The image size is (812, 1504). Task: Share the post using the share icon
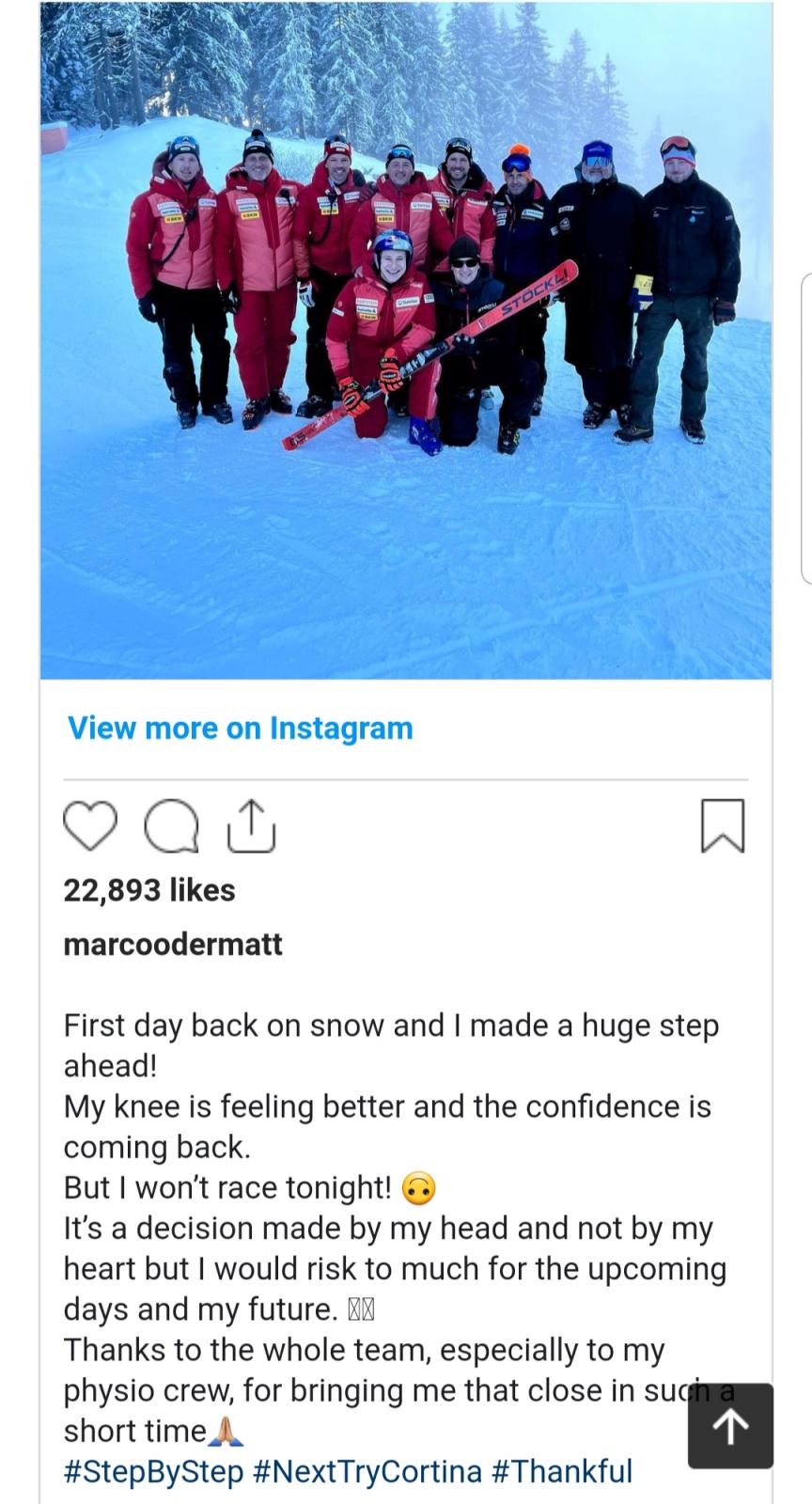[252, 825]
